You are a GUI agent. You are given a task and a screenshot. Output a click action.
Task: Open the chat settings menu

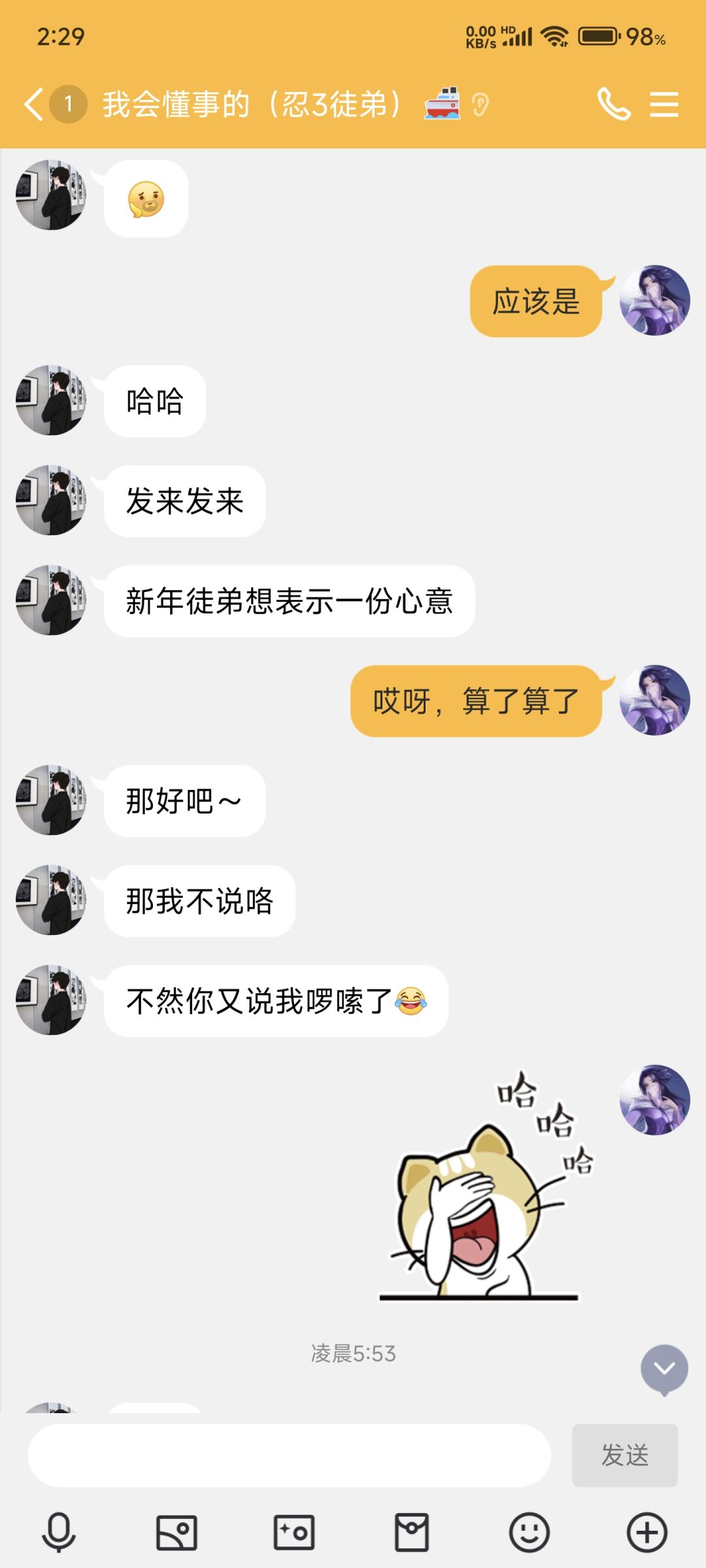[664, 105]
